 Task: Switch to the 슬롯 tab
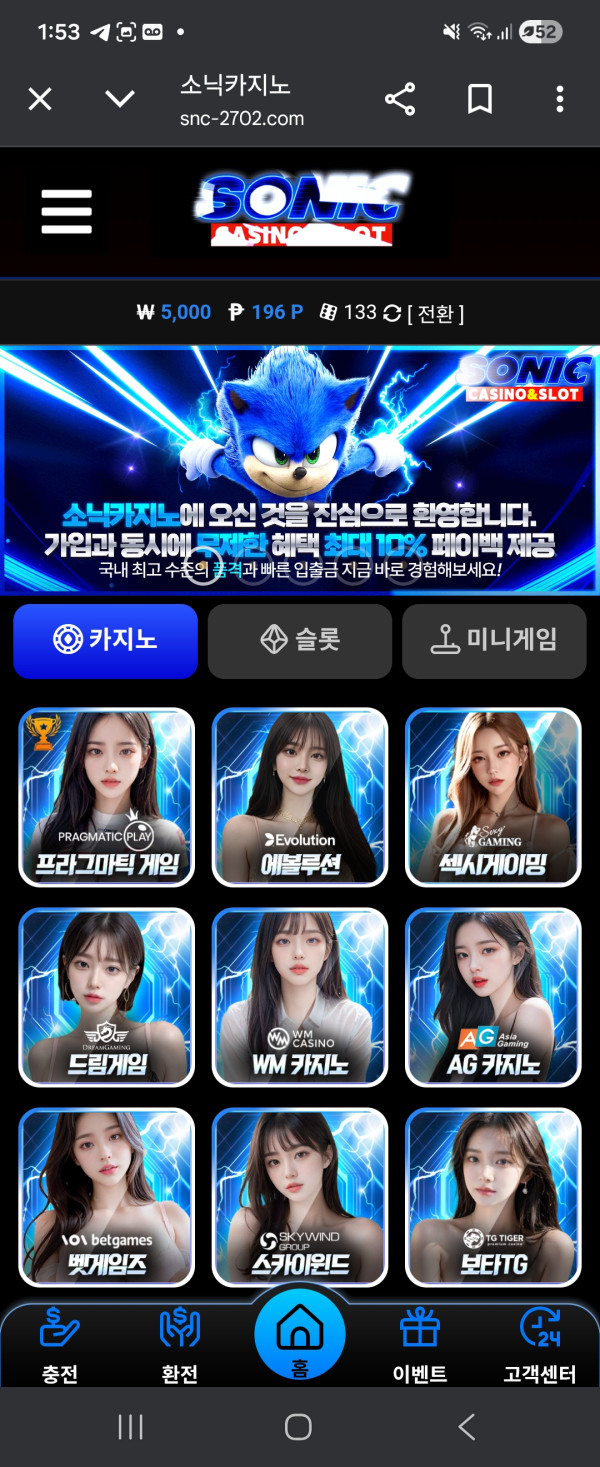[x=299, y=641]
